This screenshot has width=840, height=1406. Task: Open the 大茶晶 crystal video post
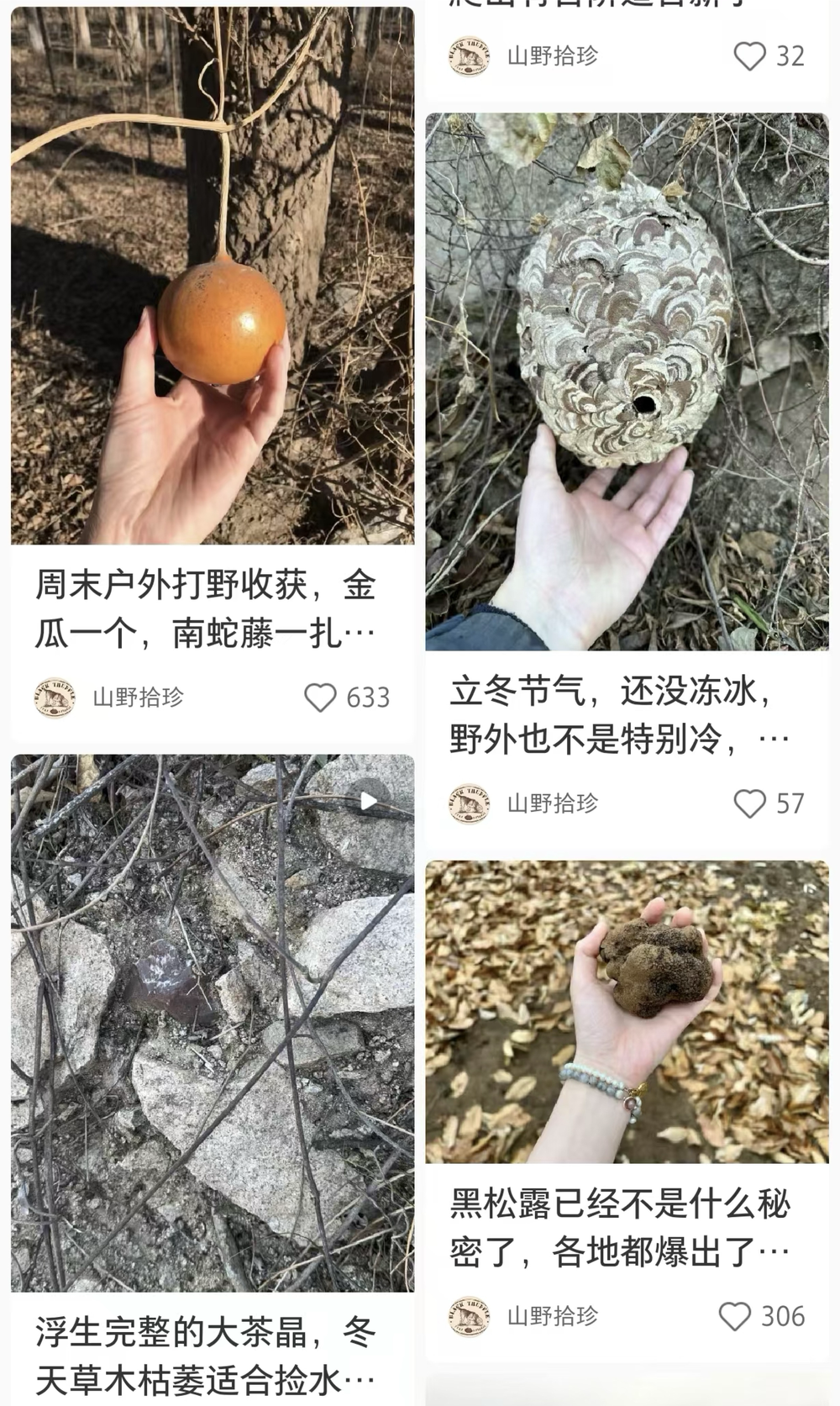tap(213, 1022)
